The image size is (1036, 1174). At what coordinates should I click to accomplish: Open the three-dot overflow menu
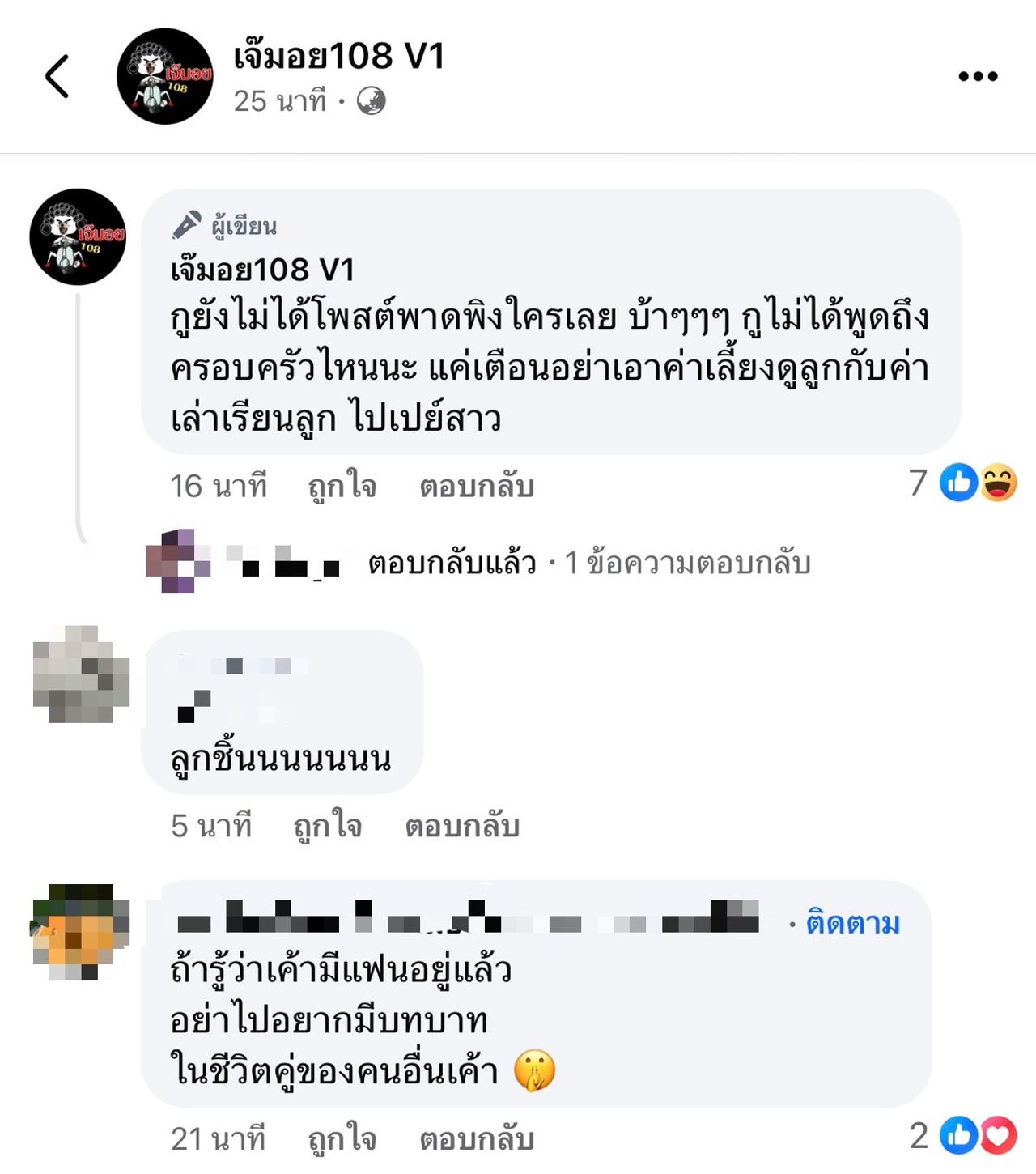click(978, 77)
